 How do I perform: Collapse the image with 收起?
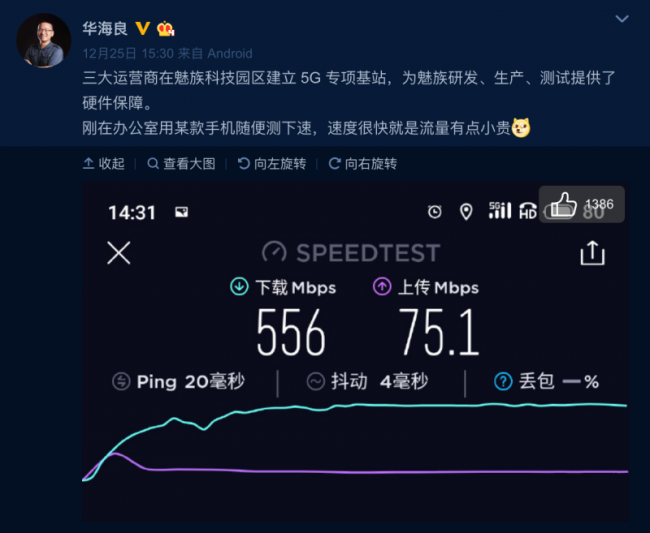(x=104, y=163)
